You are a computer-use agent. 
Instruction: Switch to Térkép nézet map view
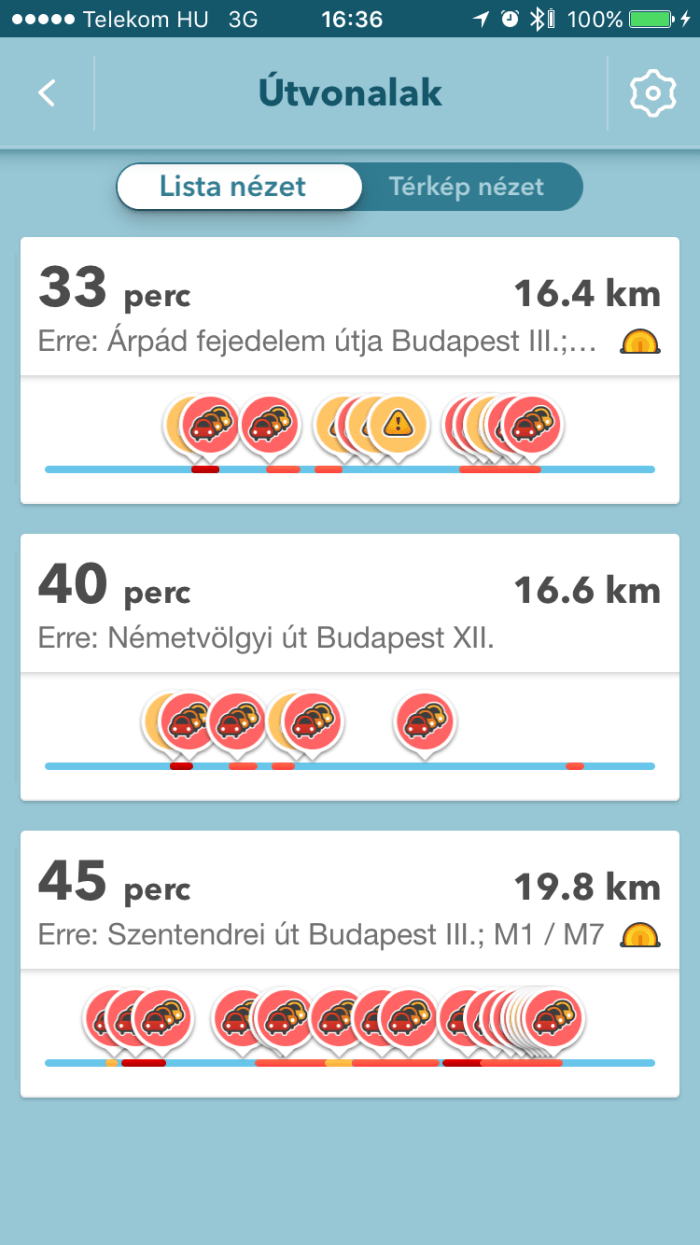click(467, 187)
